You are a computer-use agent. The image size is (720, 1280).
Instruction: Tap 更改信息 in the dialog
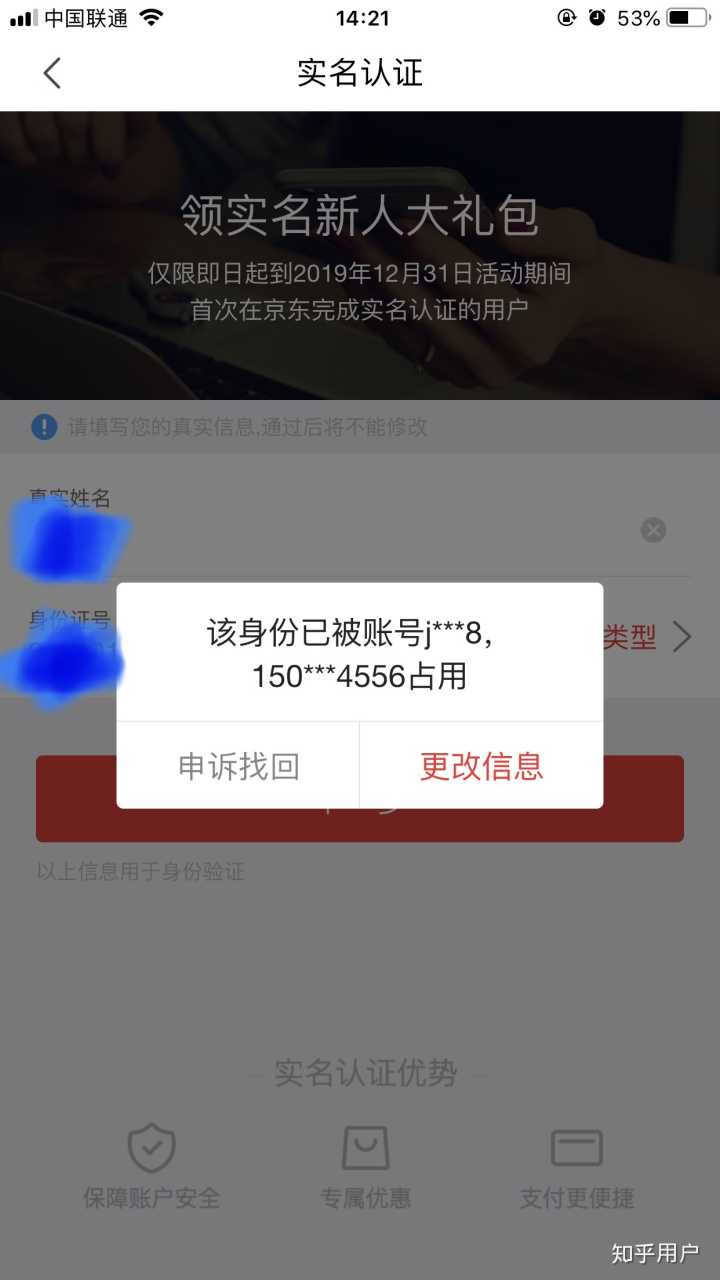pos(483,765)
